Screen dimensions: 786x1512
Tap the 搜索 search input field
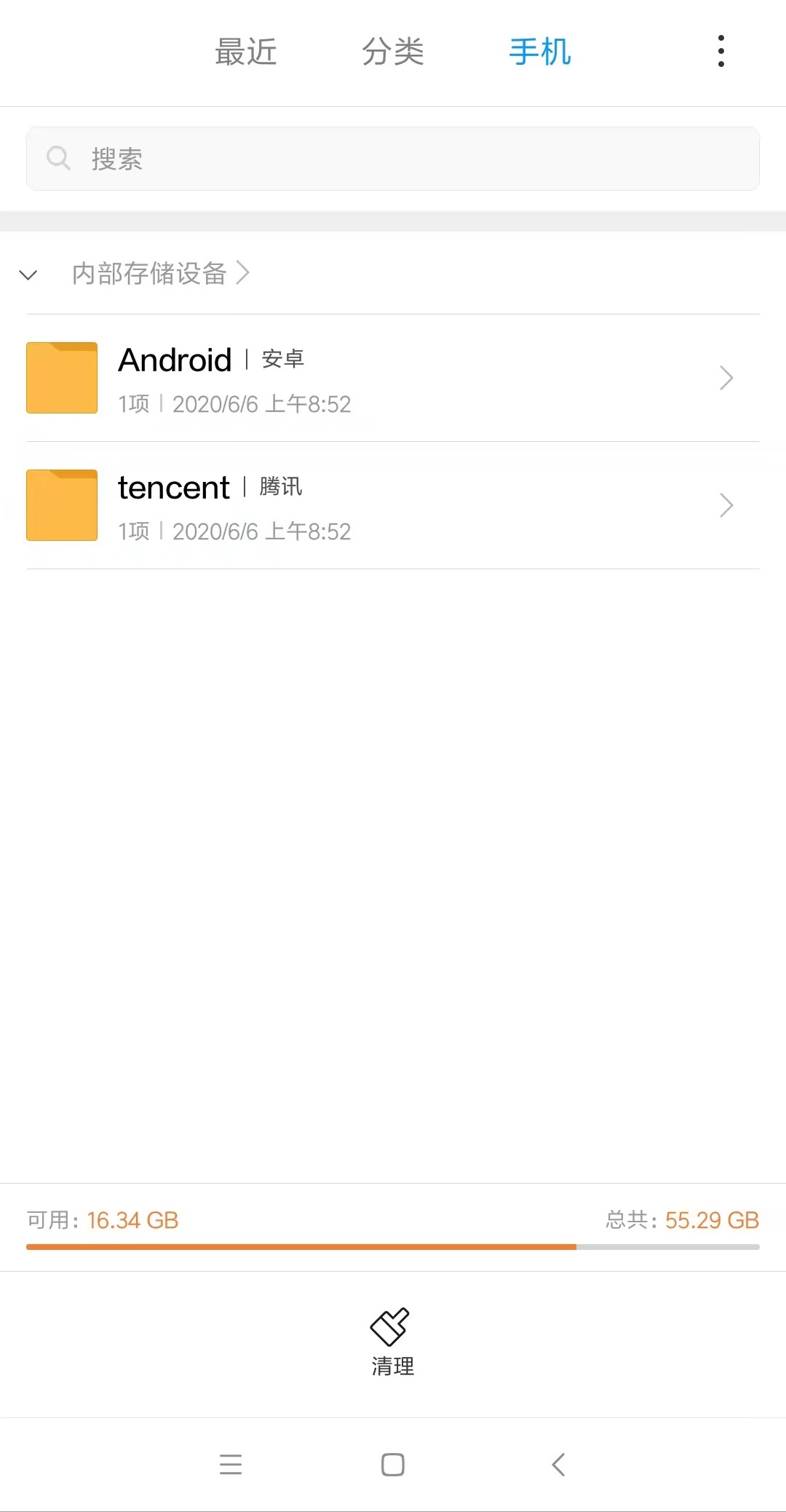tap(393, 158)
